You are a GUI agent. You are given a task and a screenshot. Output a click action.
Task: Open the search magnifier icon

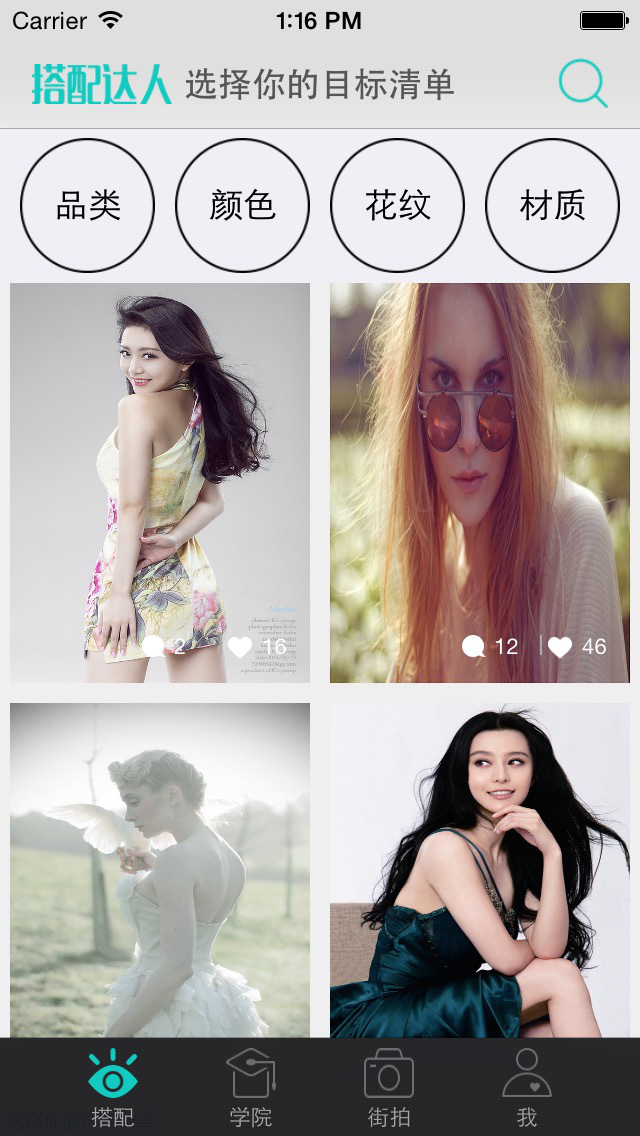coord(582,84)
